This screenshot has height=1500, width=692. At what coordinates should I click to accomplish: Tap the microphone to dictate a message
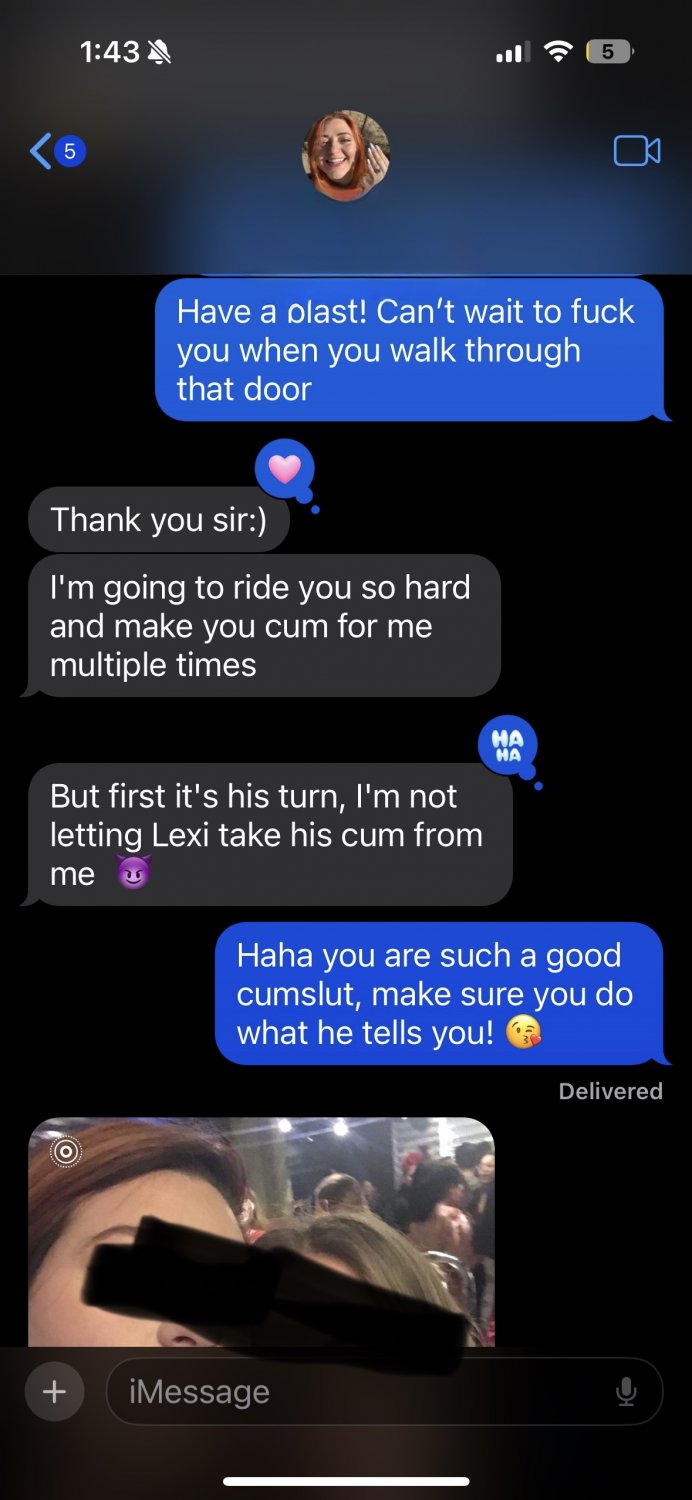(626, 1391)
